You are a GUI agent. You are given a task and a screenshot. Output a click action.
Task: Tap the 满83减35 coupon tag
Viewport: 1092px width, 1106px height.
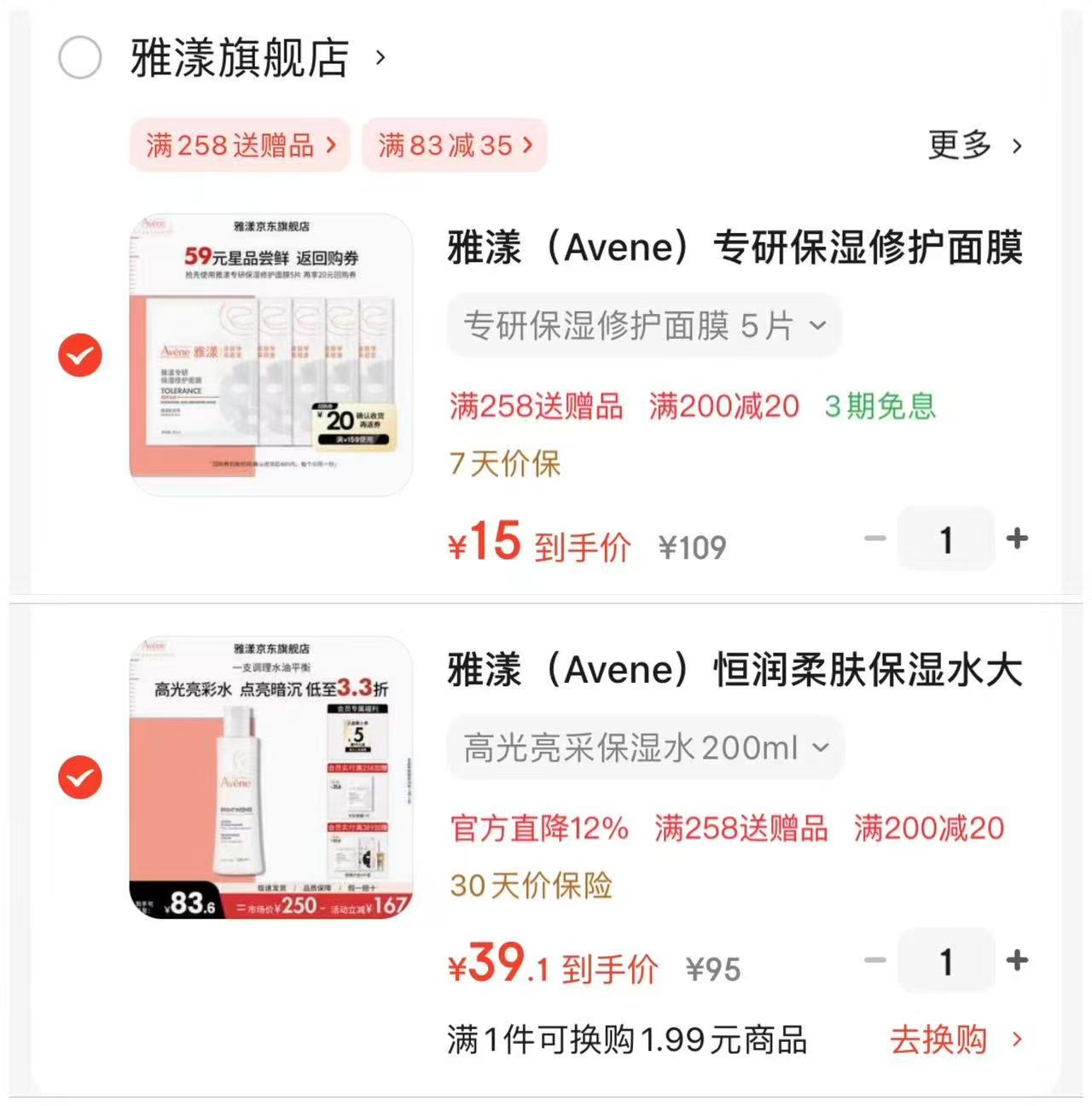tap(453, 145)
